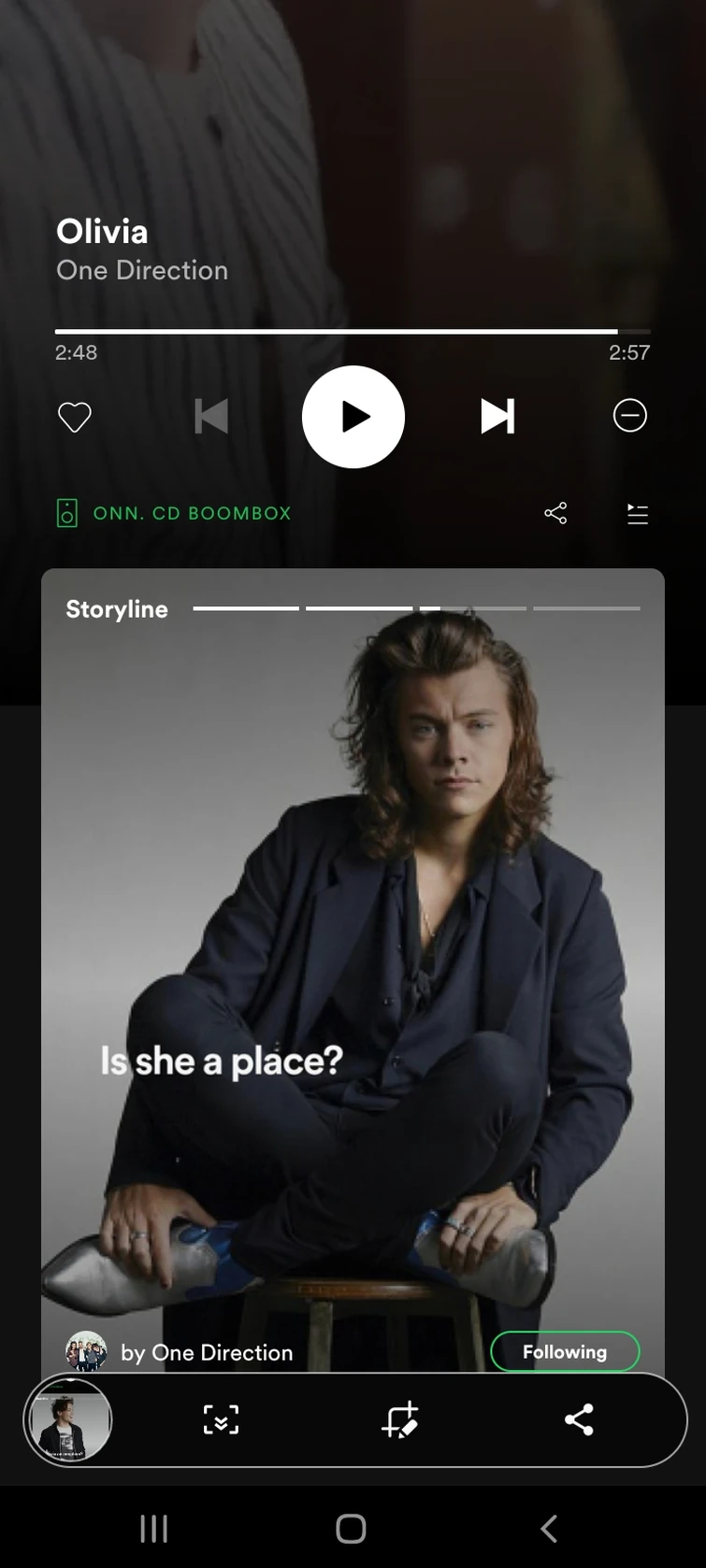
Task: Open the screenshot preview thumbnail
Action: [70, 1419]
